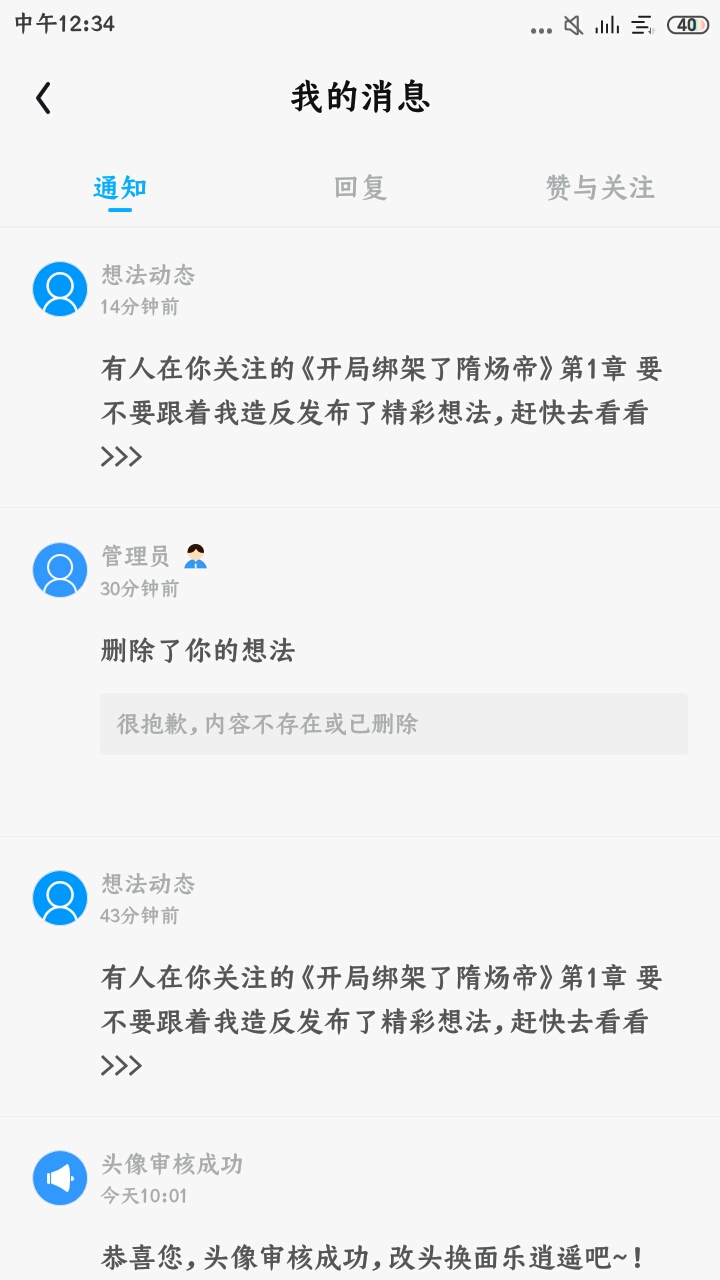Tap the 很抱歉,内容不存在或已删除 quoted box
This screenshot has height=1280, width=720.
(394, 724)
